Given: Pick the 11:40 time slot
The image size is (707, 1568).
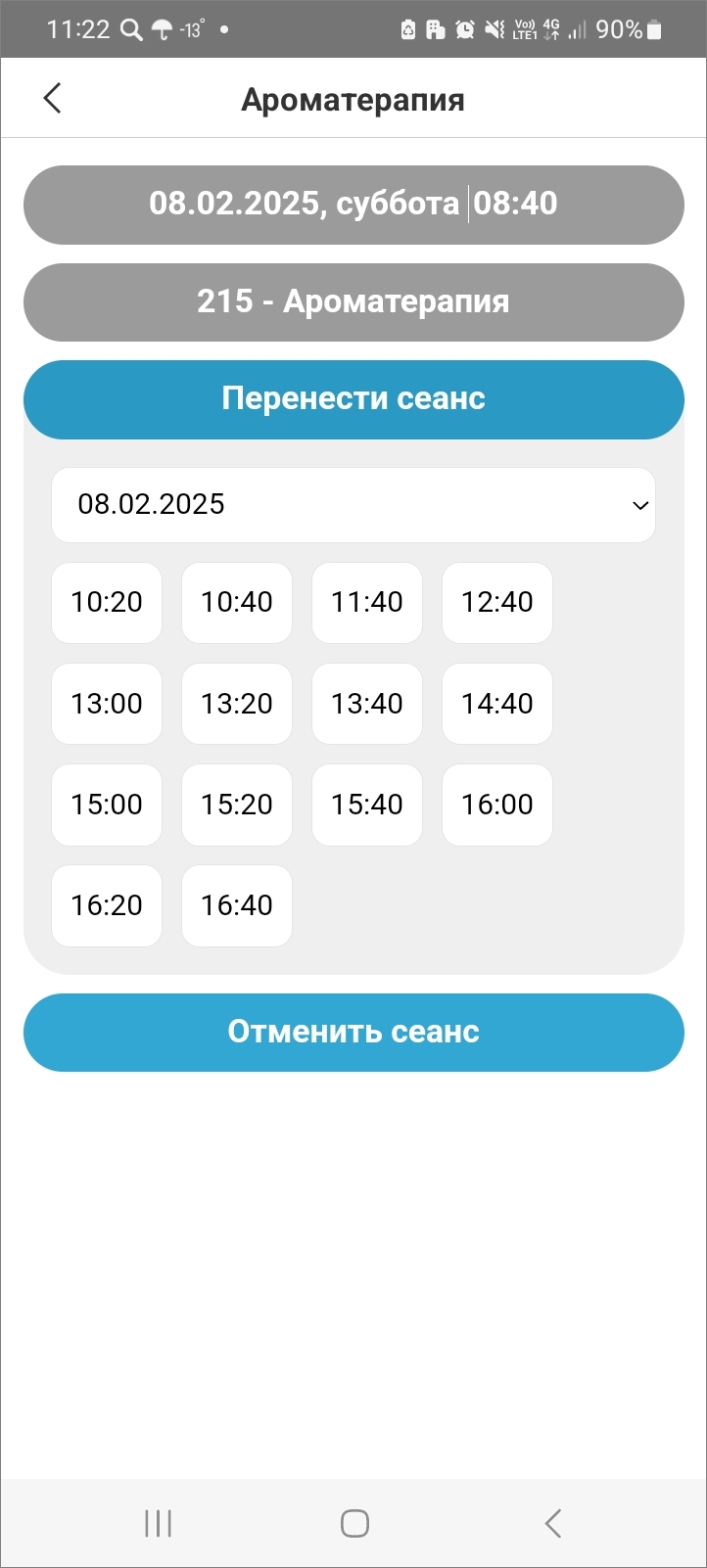Looking at the screenshot, I should pos(367,603).
